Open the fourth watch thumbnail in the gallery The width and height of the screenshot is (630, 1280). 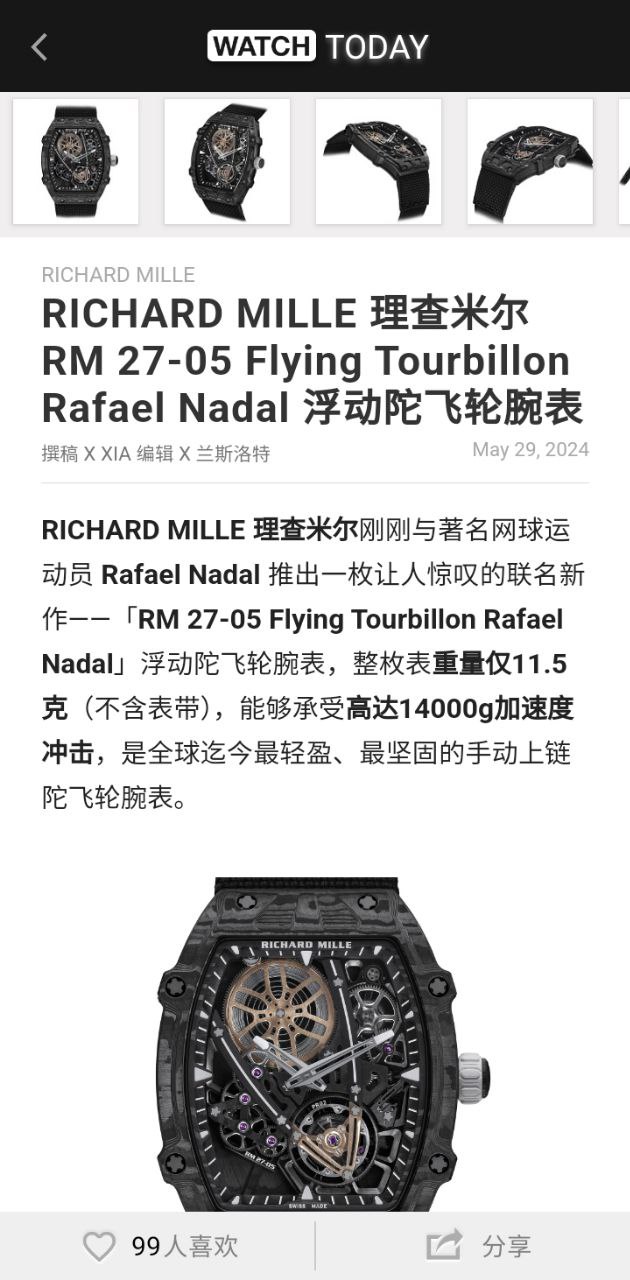[530, 161]
